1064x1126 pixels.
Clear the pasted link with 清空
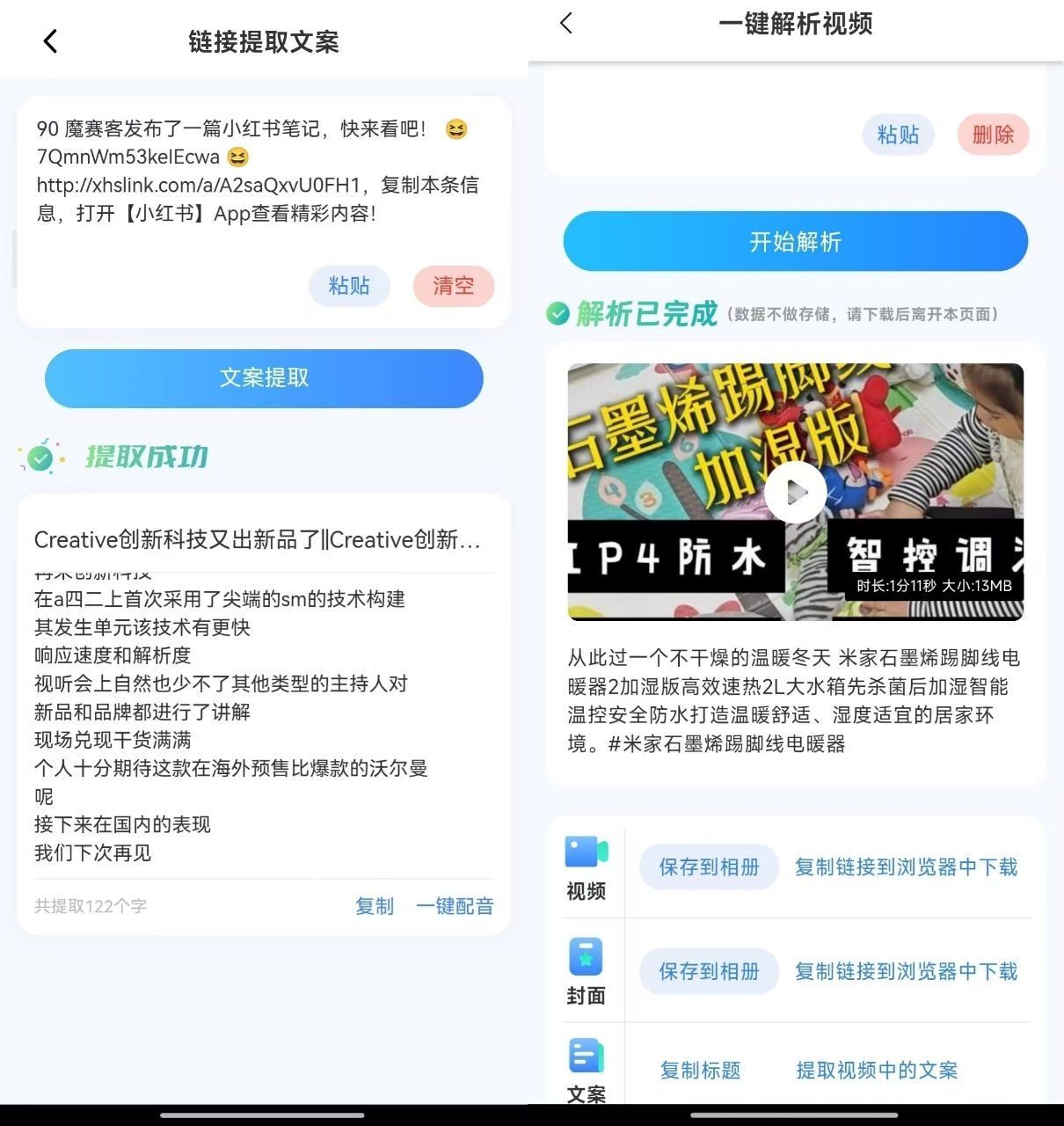click(x=453, y=286)
